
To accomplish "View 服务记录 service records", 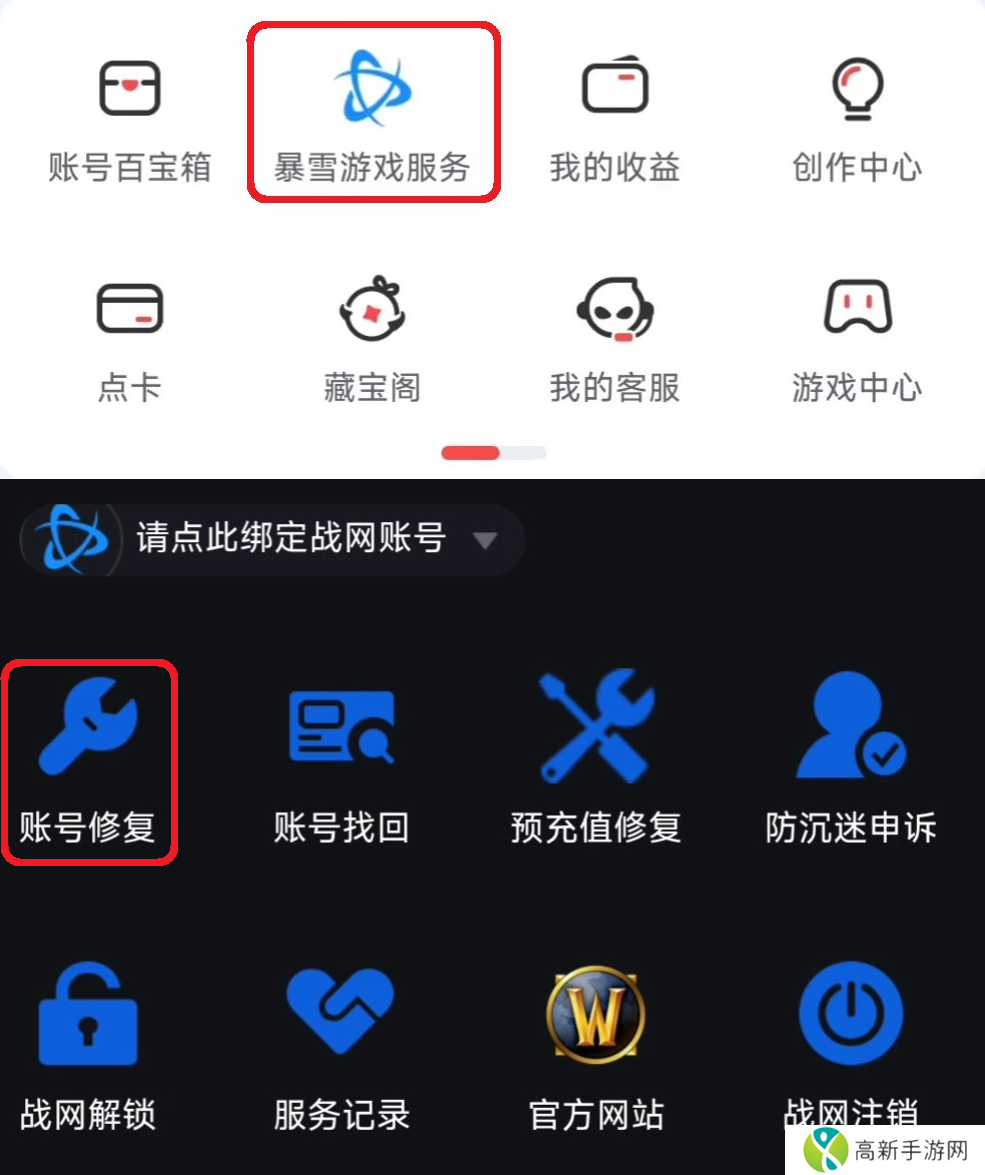I will pyautogui.click(x=341, y=1045).
